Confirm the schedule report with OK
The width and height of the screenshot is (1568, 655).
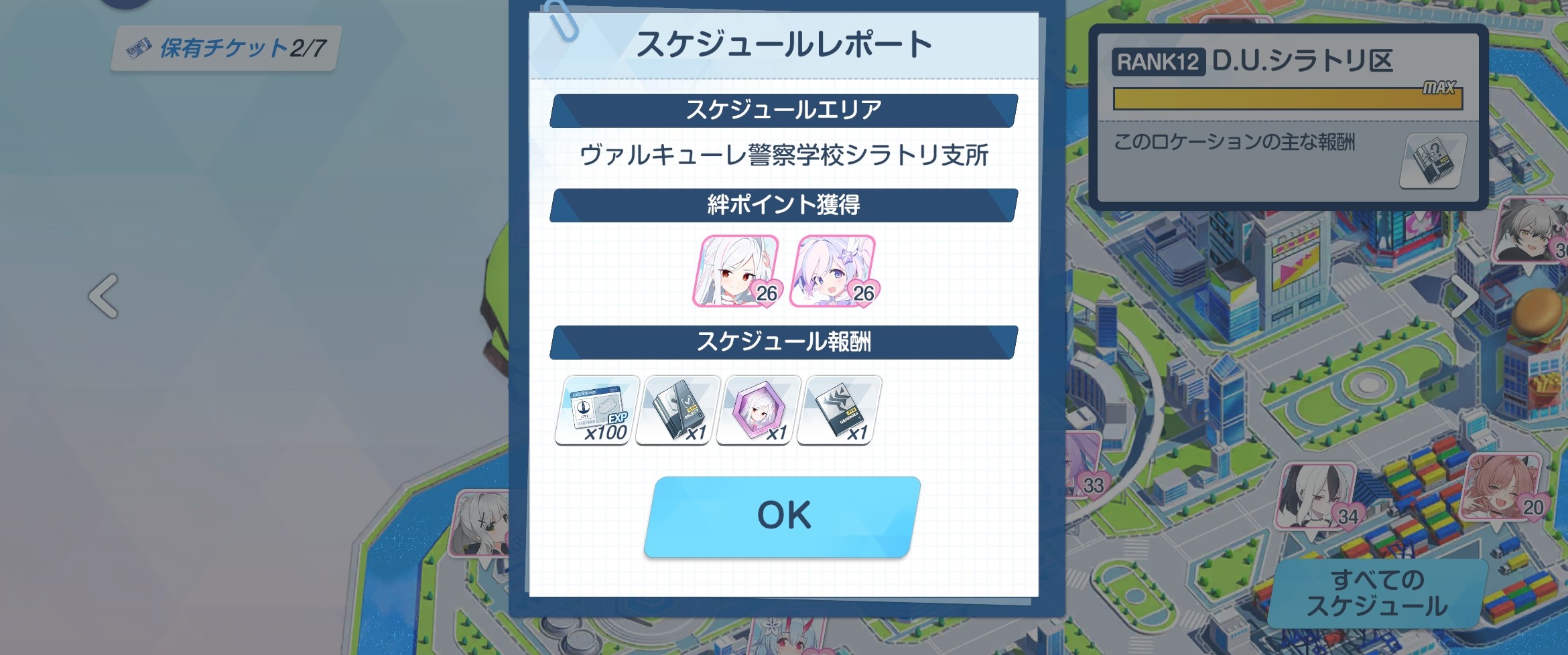782,516
